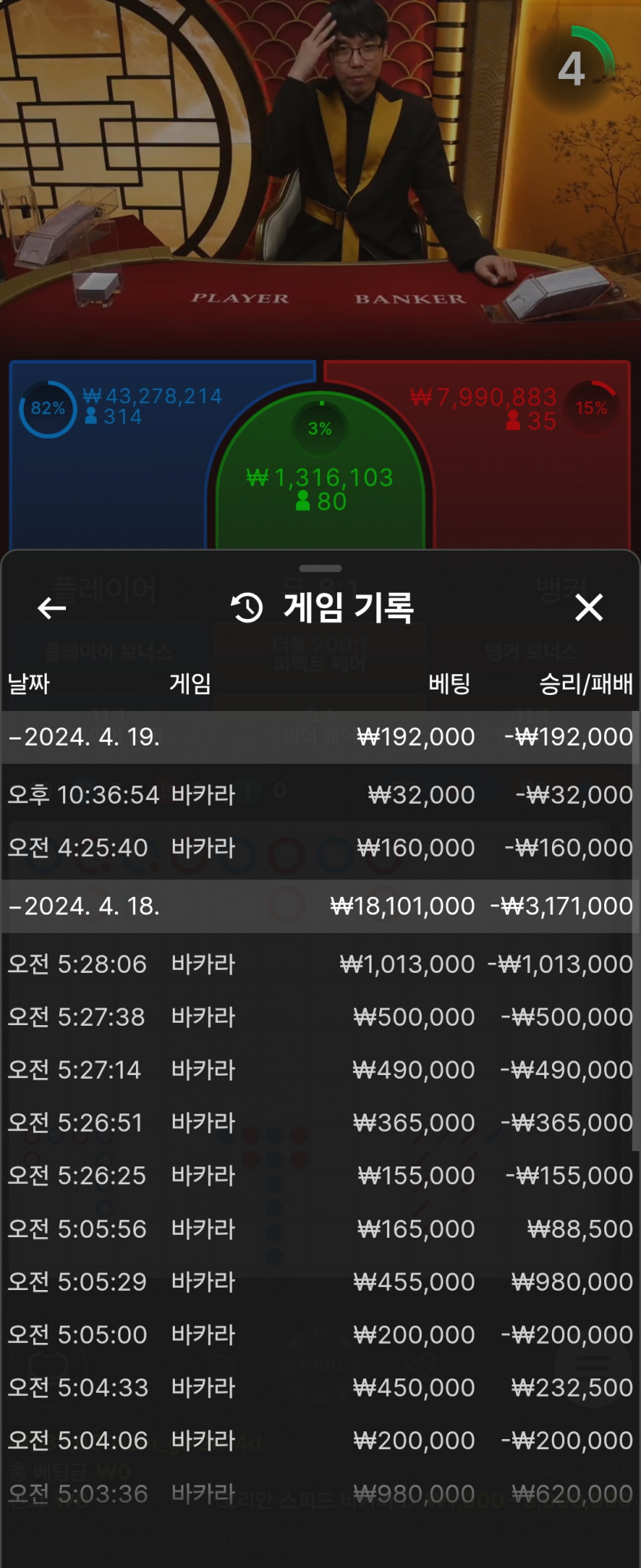Close the 게임 기록 panel
This screenshot has height=1568, width=641.
(589, 607)
